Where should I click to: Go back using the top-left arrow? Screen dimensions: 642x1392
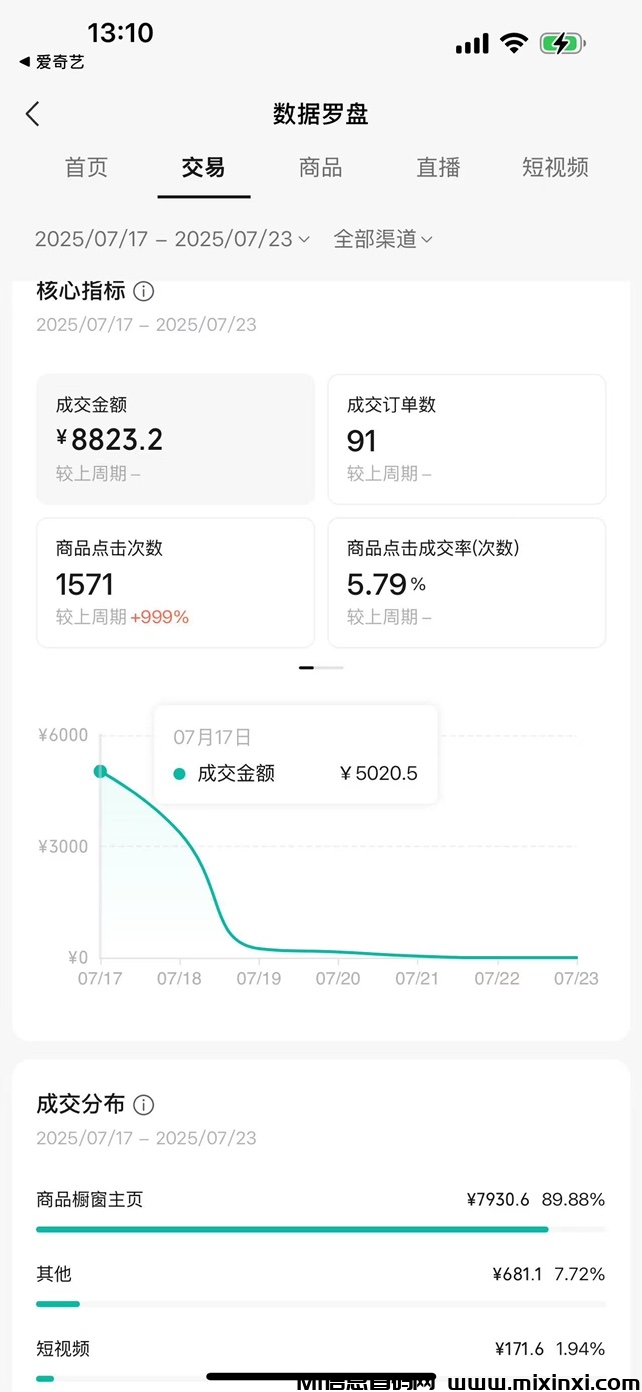click(x=33, y=114)
